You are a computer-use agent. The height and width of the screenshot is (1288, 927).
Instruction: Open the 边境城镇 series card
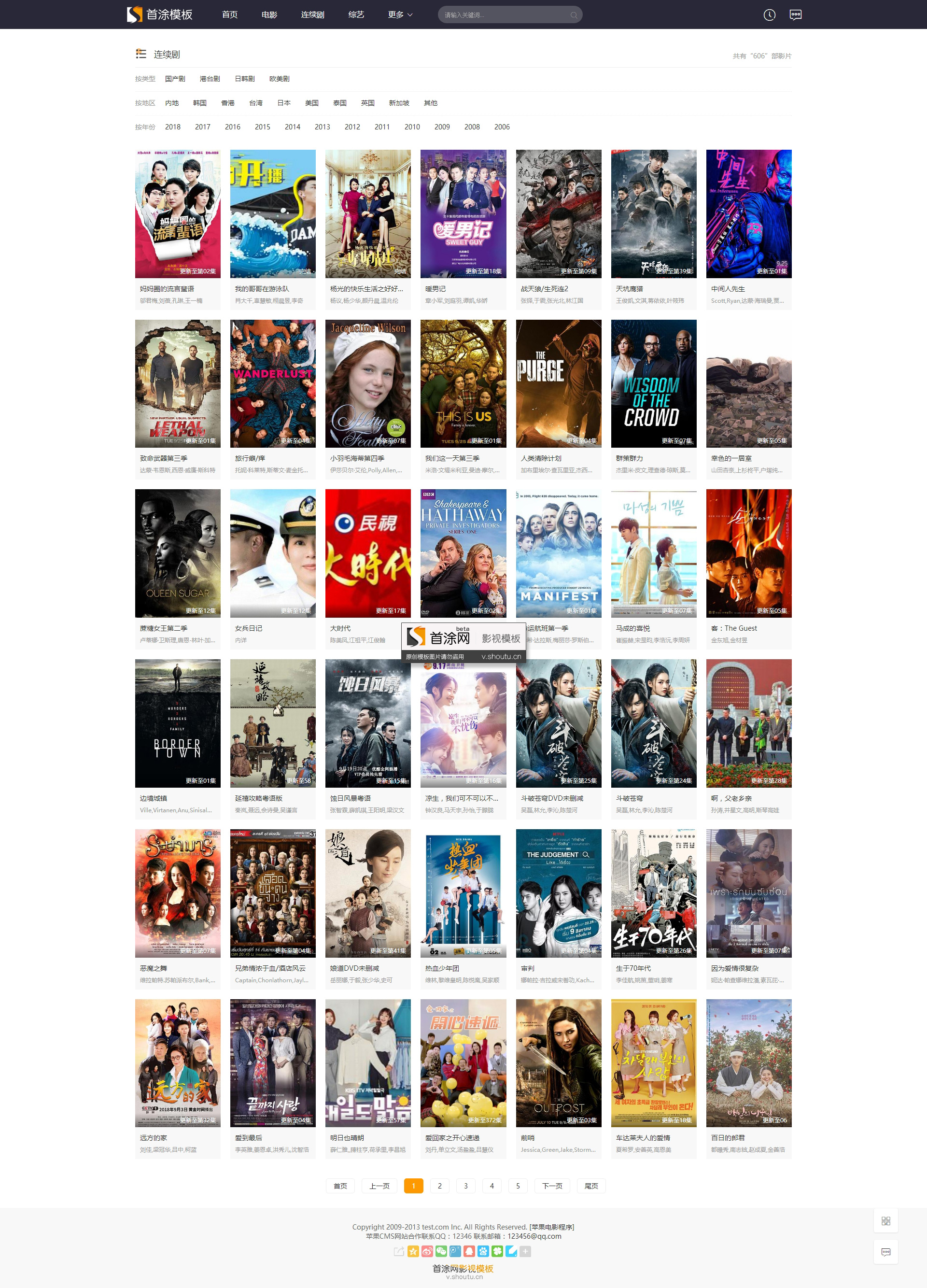pyautogui.click(x=178, y=723)
